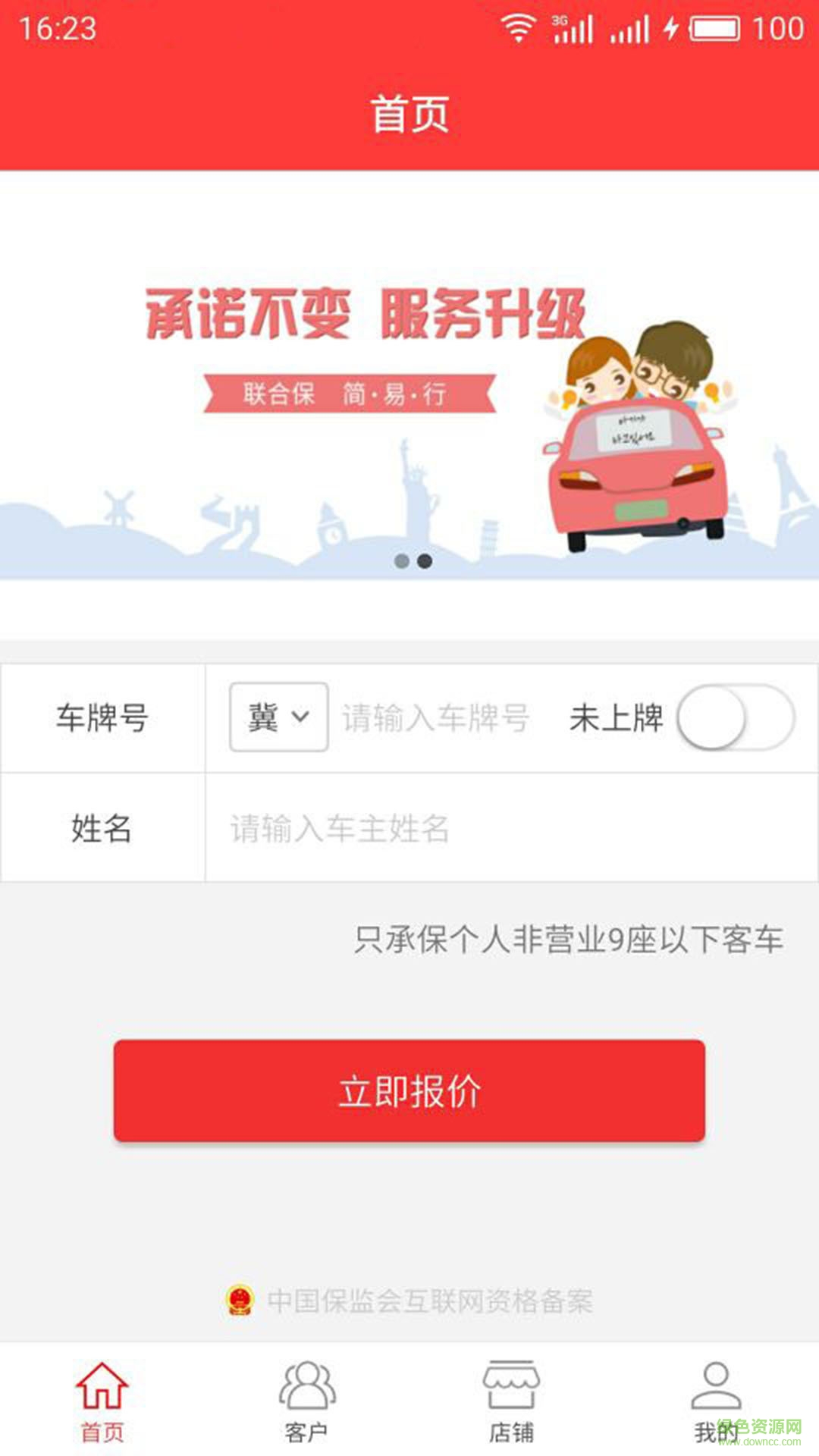Switch to the 店铺 tab

[x=511, y=1401]
